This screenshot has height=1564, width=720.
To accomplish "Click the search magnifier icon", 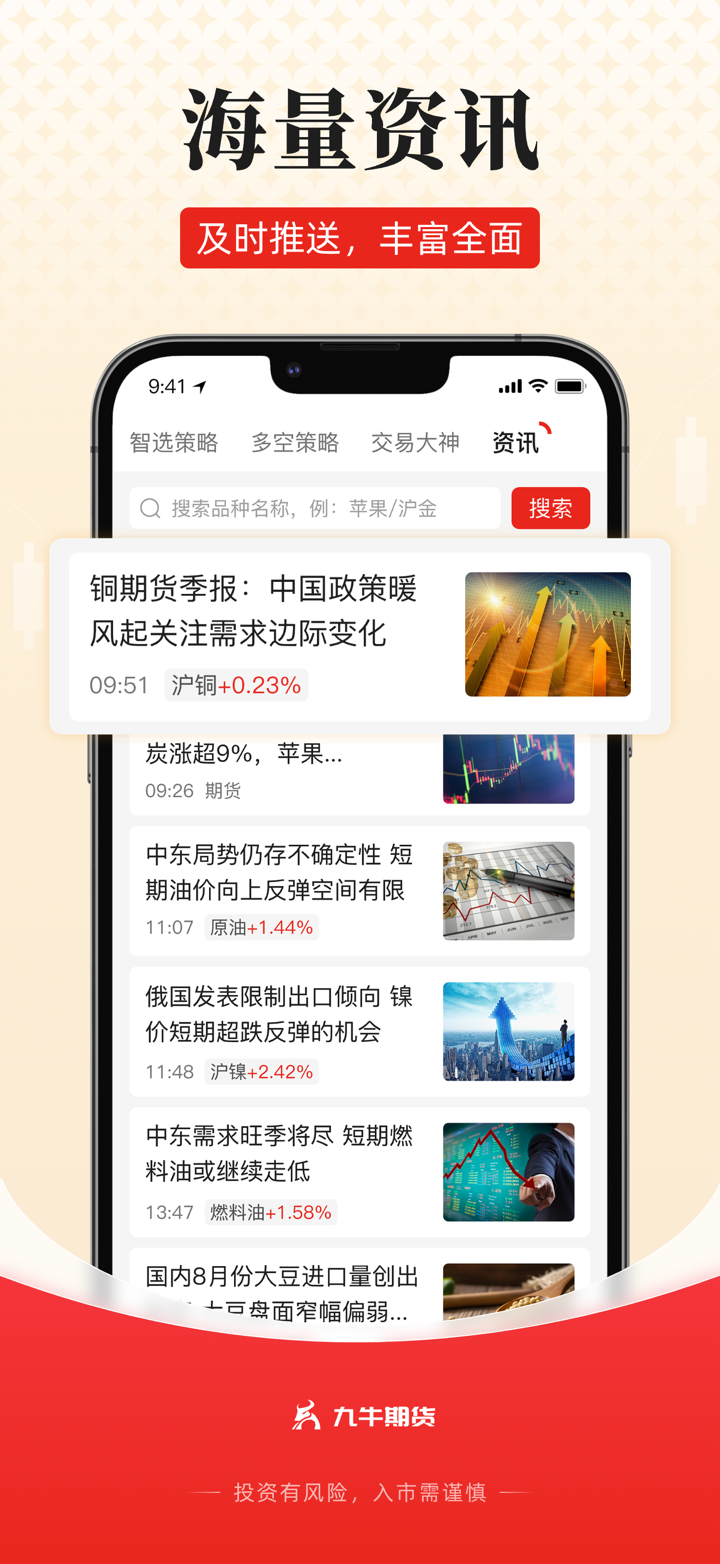I will (x=150, y=508).
